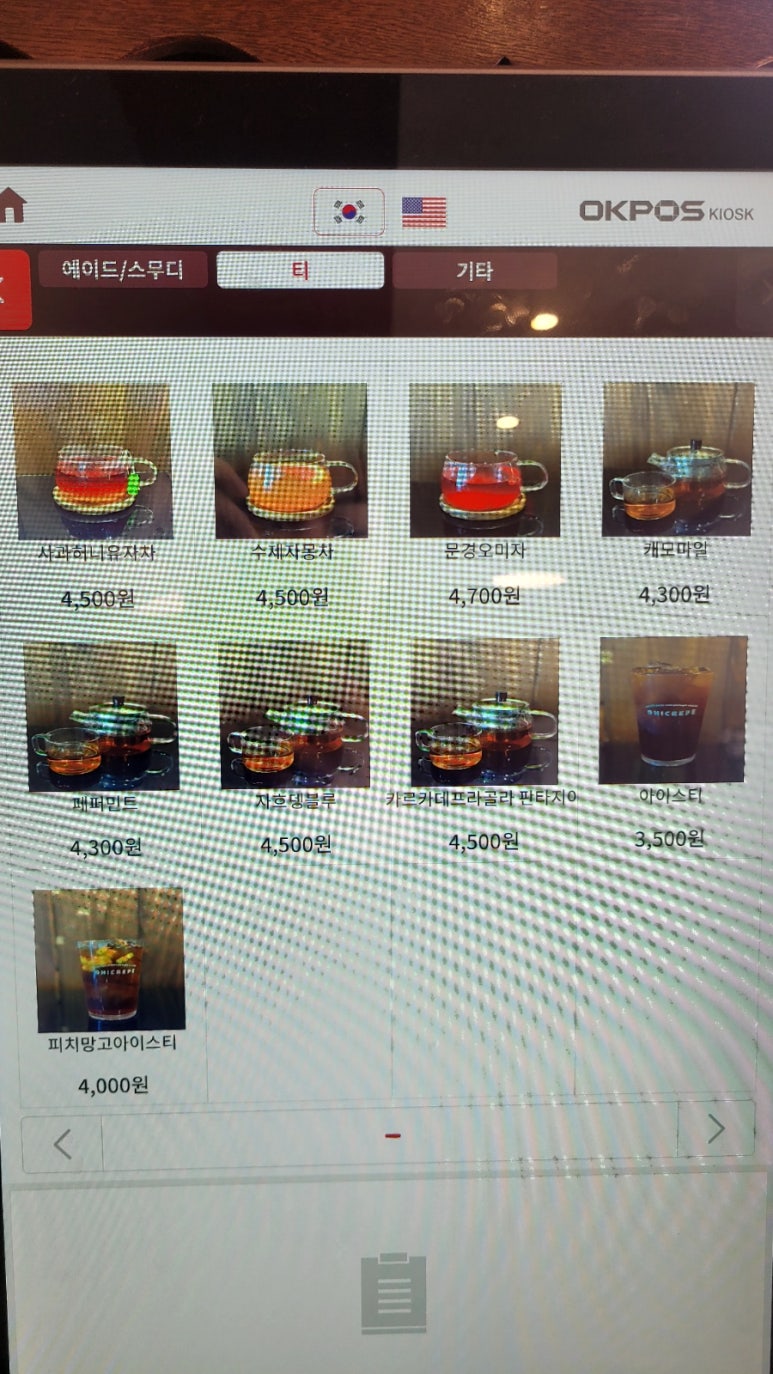This screenshot has height=1374, width=773.
Task: Open the 에이드/스무디 category tab
Action: [x=123, y=270]
